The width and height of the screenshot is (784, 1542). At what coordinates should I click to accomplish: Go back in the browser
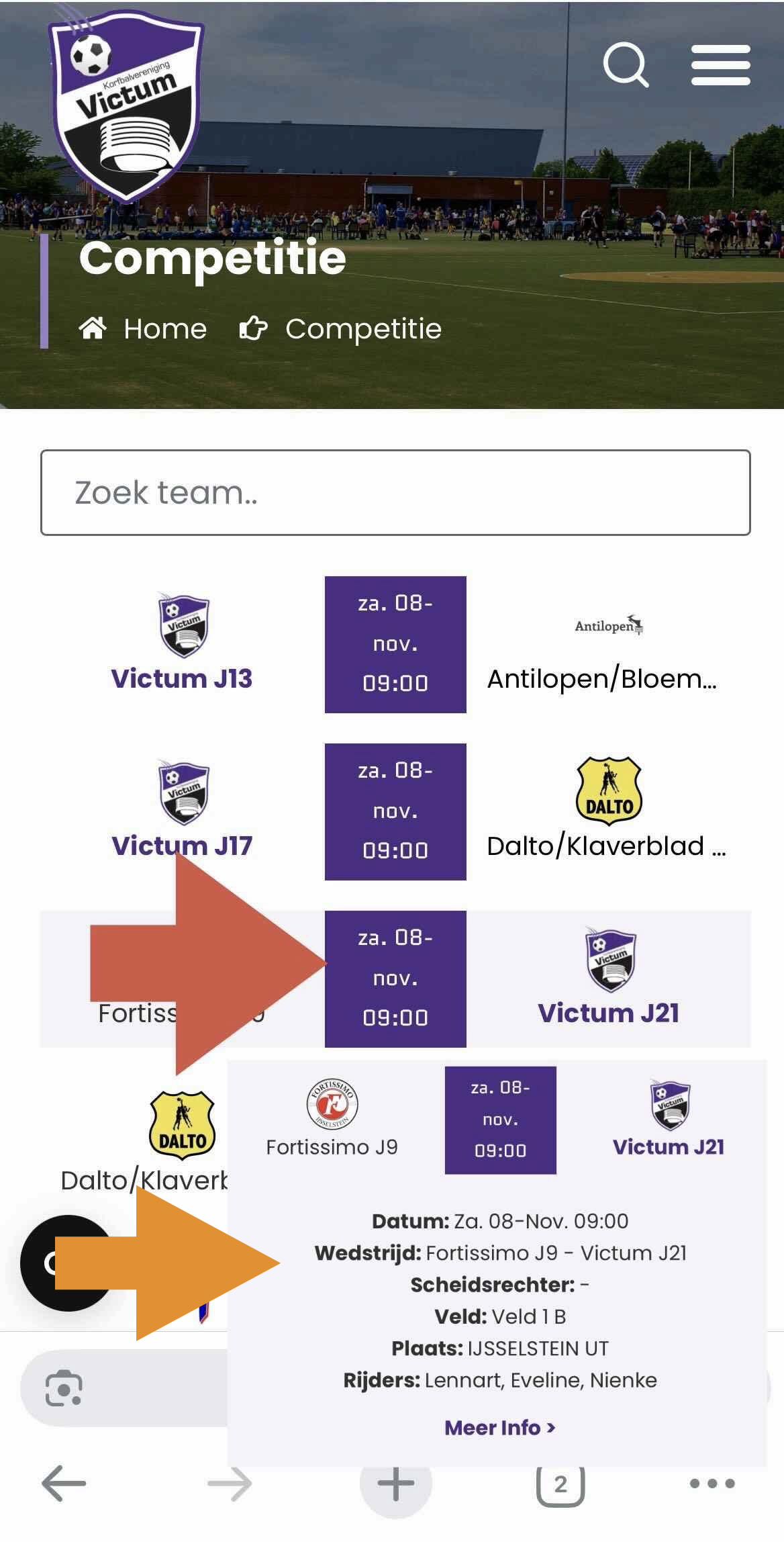(x=64, y=1483)
